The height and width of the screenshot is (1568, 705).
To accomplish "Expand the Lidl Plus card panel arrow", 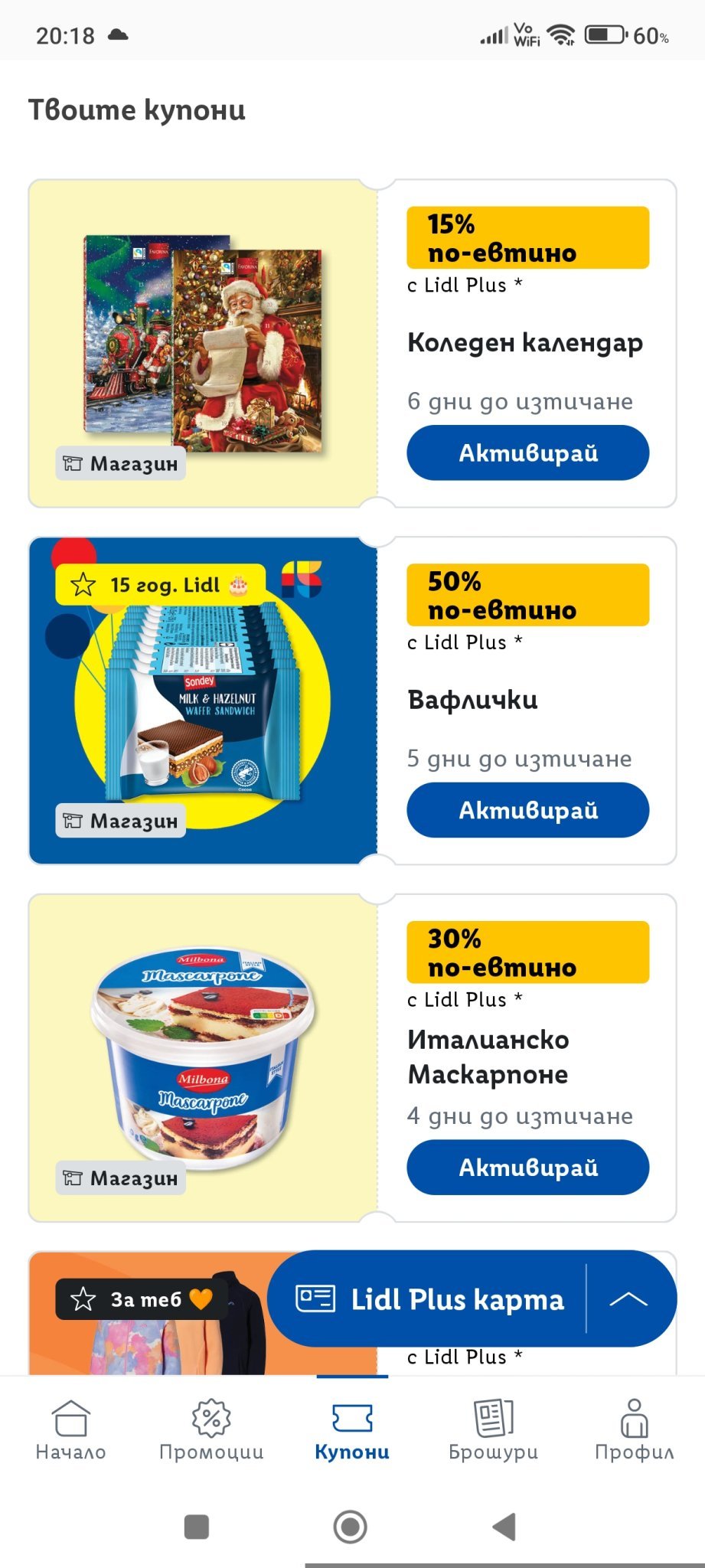I will (x=629, y=1299).
